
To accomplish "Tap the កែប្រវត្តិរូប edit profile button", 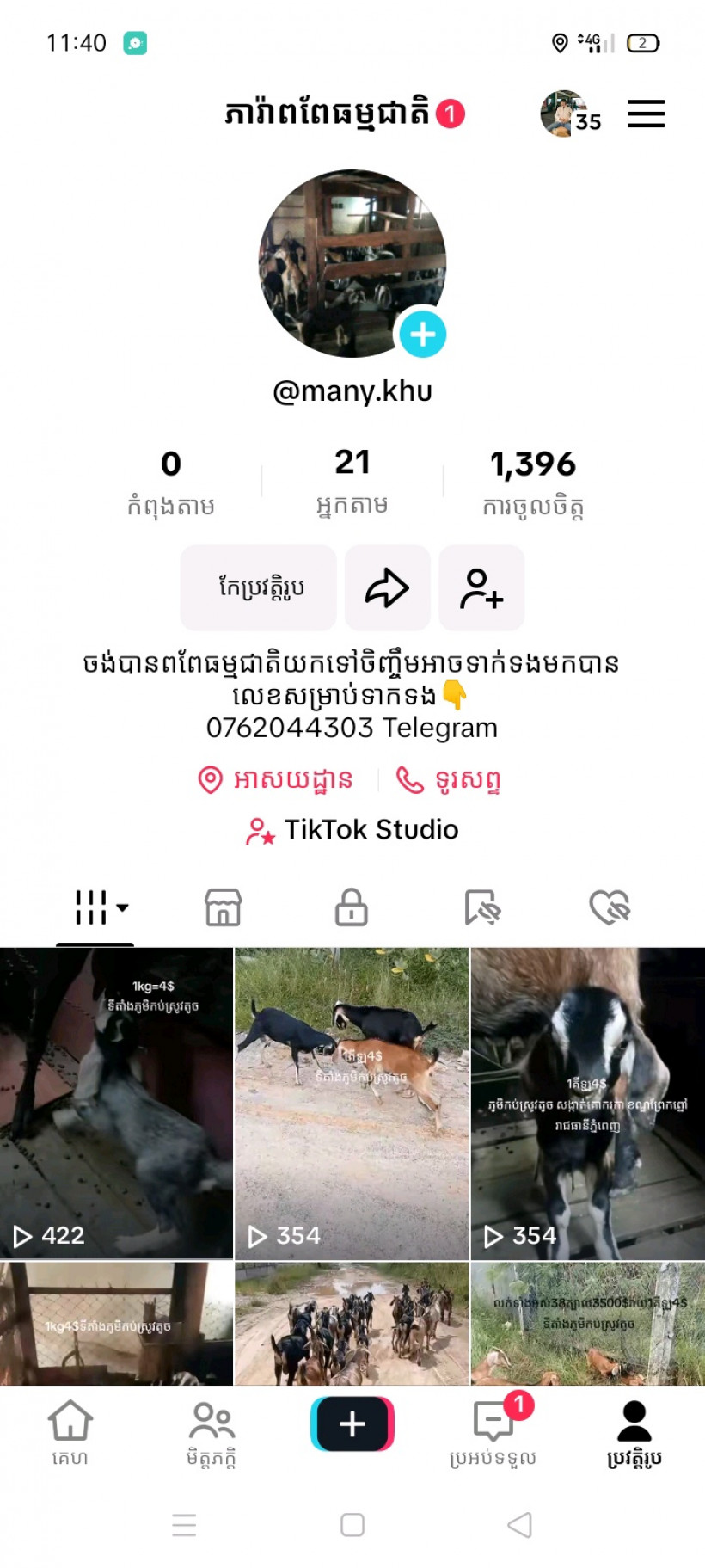I will pyautogui.click(x=257, y=587).
